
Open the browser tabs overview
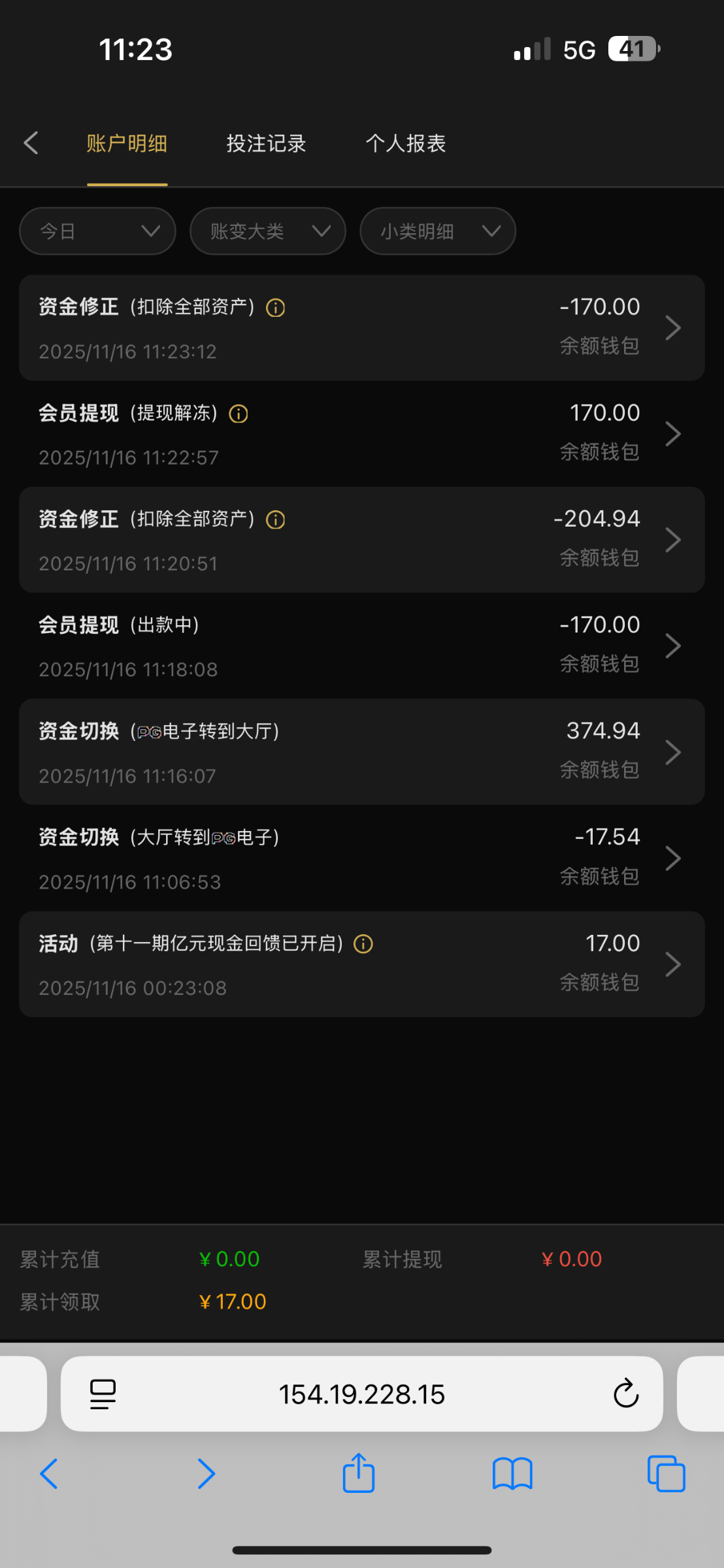coord(666,1474)
